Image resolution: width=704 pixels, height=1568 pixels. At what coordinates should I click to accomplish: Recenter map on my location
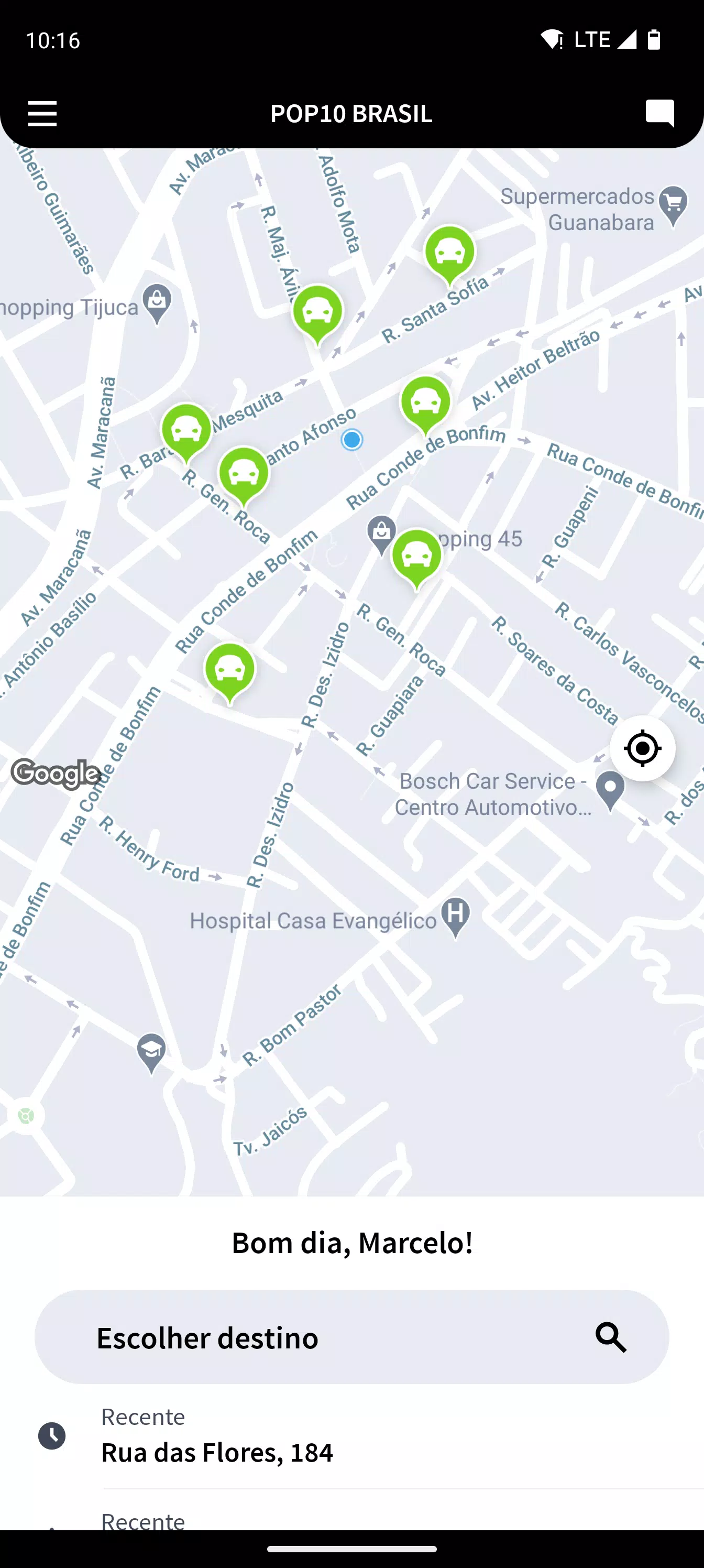tap(643, 748)
